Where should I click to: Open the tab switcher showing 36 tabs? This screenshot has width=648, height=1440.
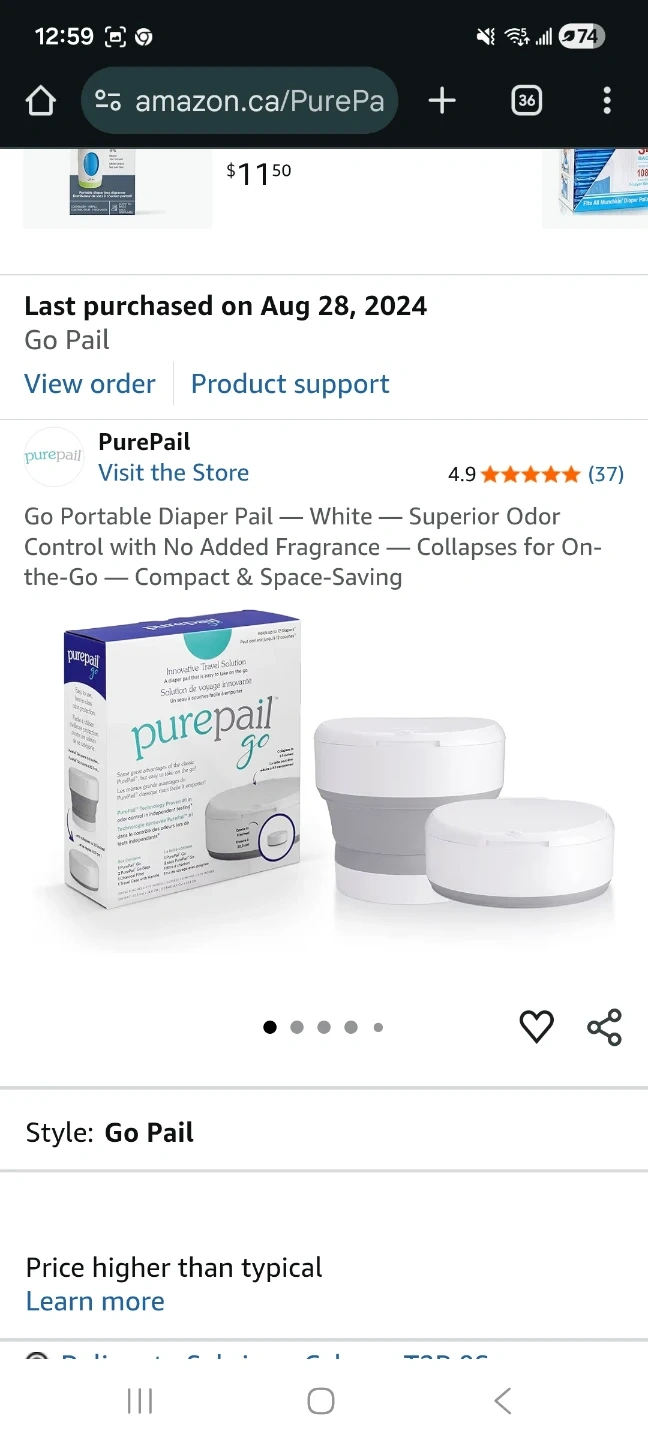coord(527,101)
